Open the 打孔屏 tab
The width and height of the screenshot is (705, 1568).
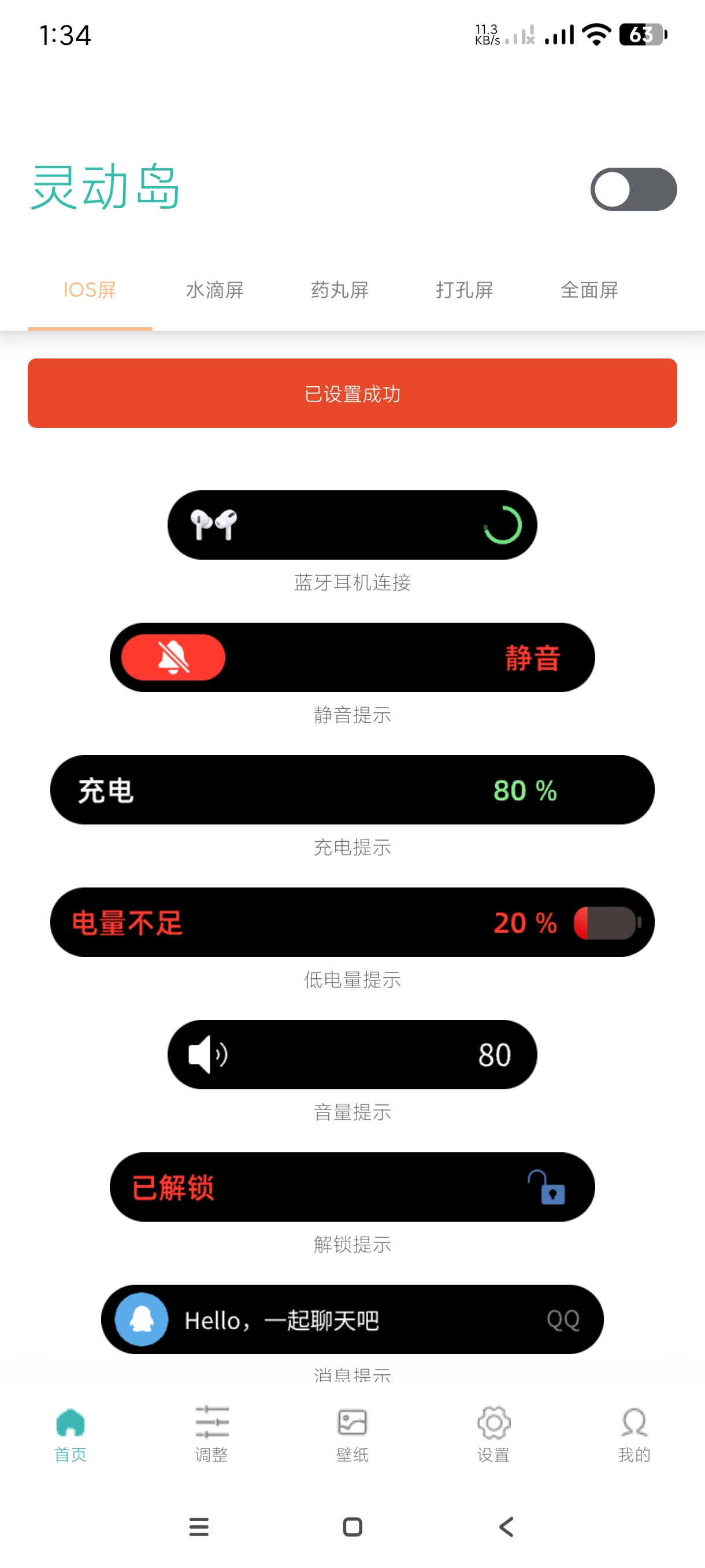pyautogui.click(x=464, y=290)
